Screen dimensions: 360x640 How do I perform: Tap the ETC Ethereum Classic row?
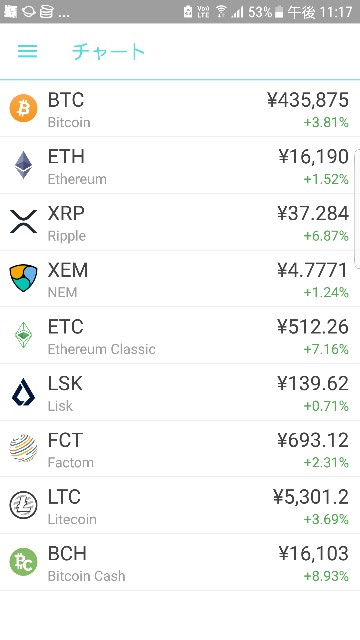(x=180, y=336)
